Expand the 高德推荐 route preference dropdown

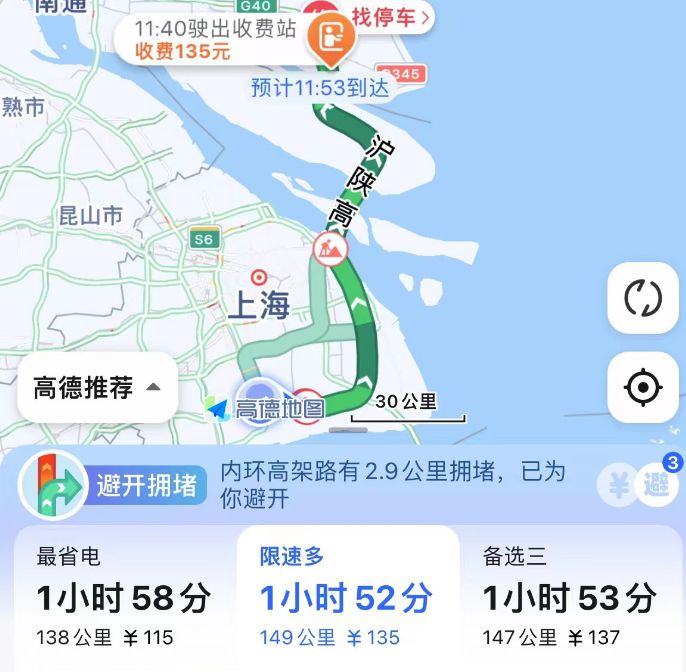(98, 388)
